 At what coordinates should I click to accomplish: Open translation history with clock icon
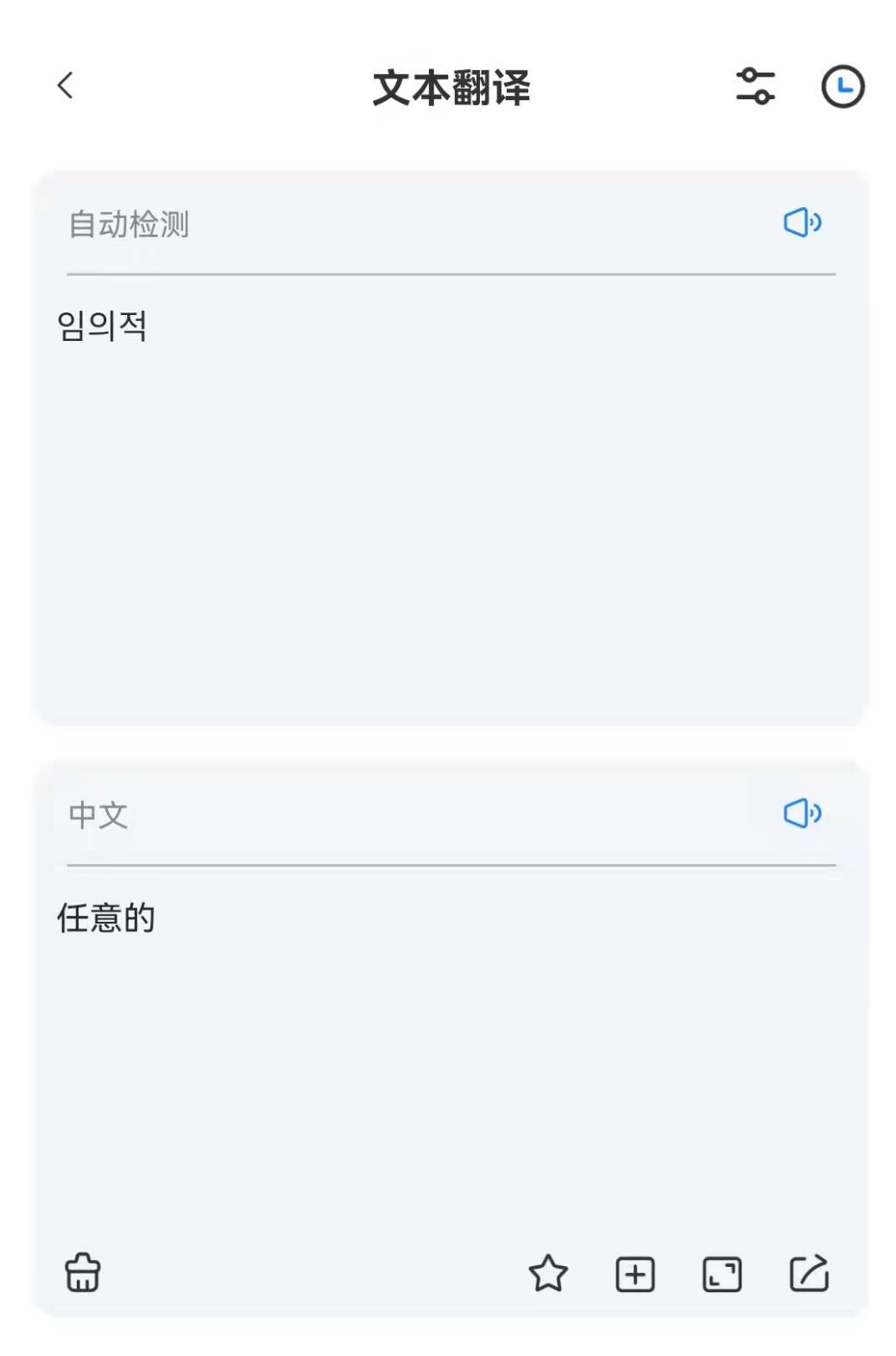tap(842, 86)
